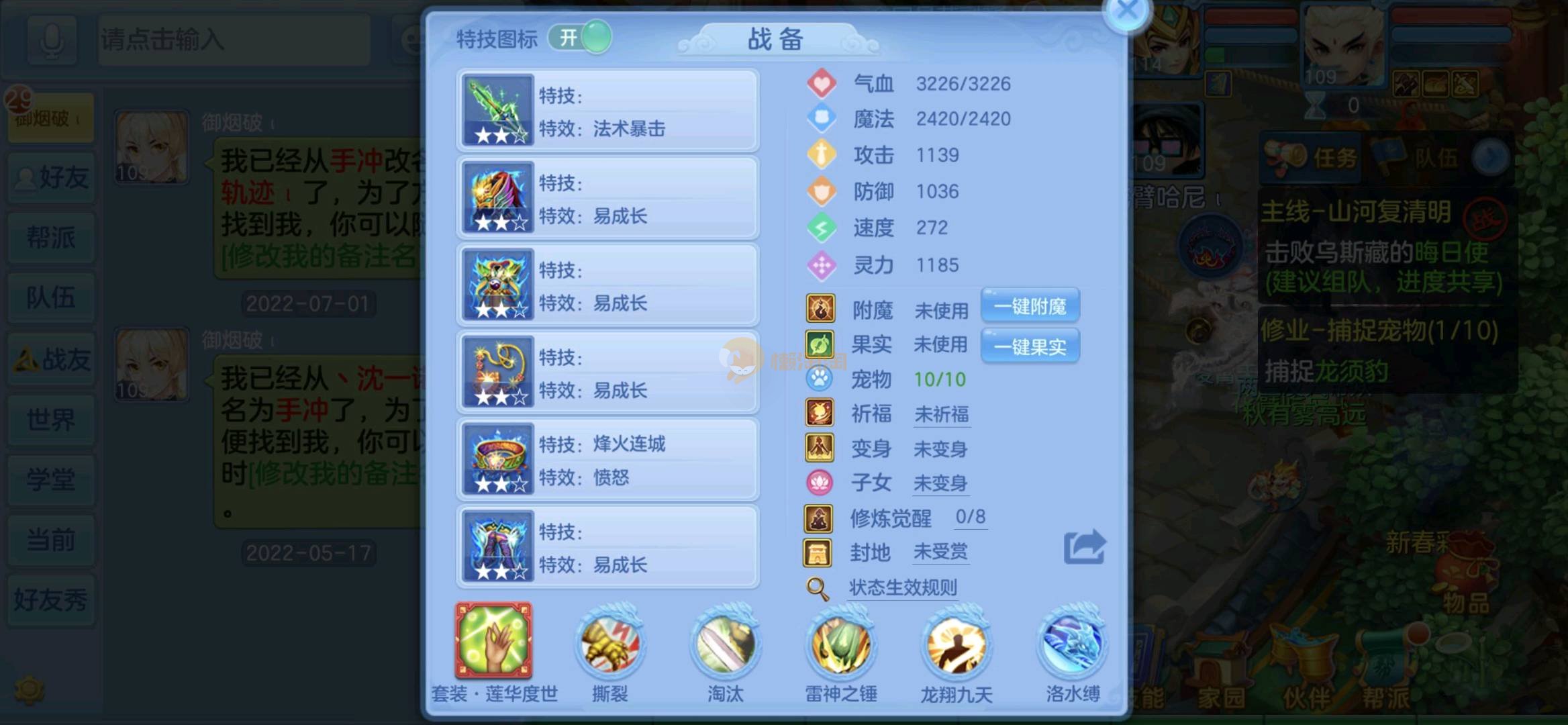Switch to the 好友 chat tab
The image size is (1568, 725).
(51, 178)
